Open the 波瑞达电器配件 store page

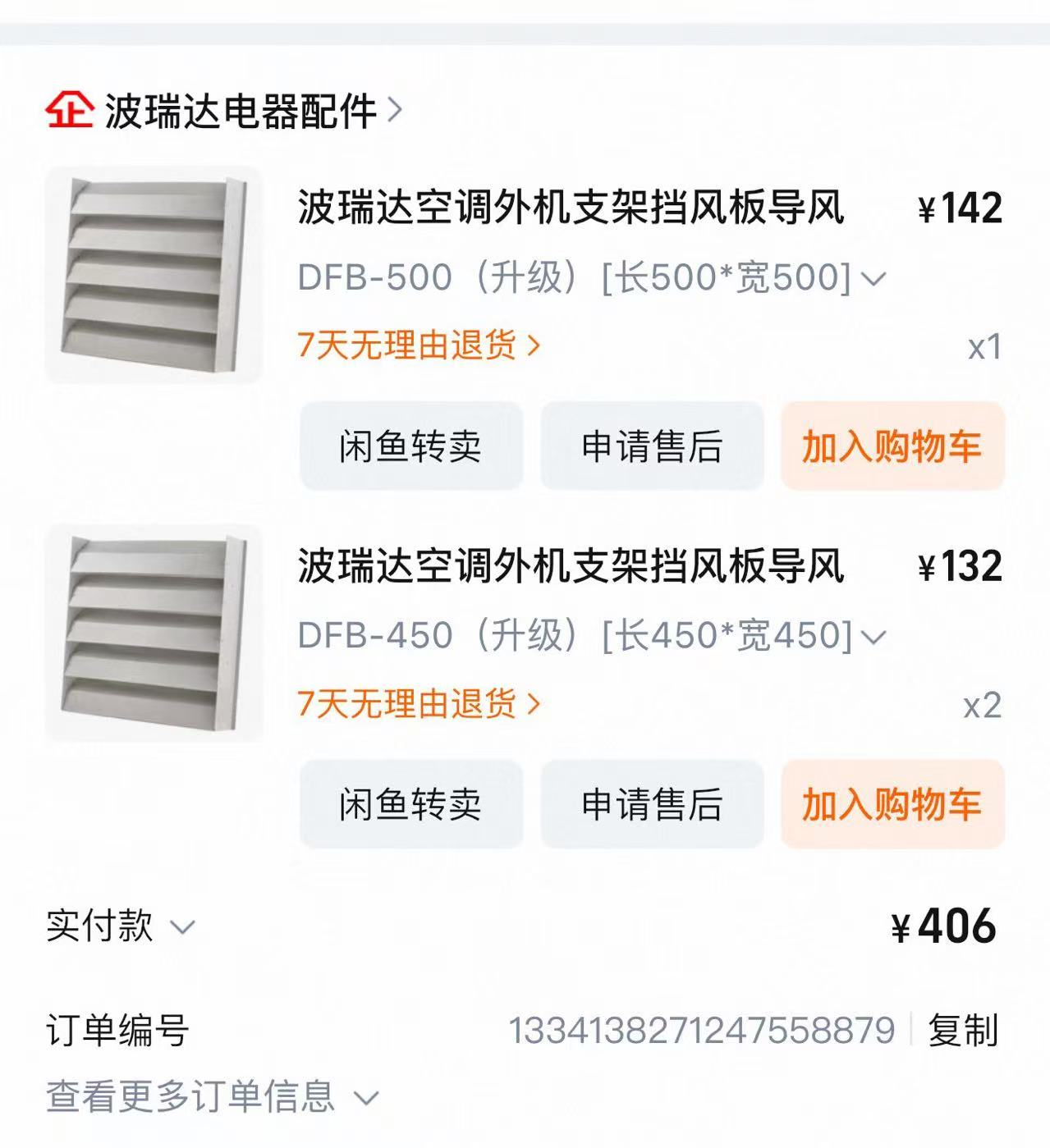[x=238, y=111]
